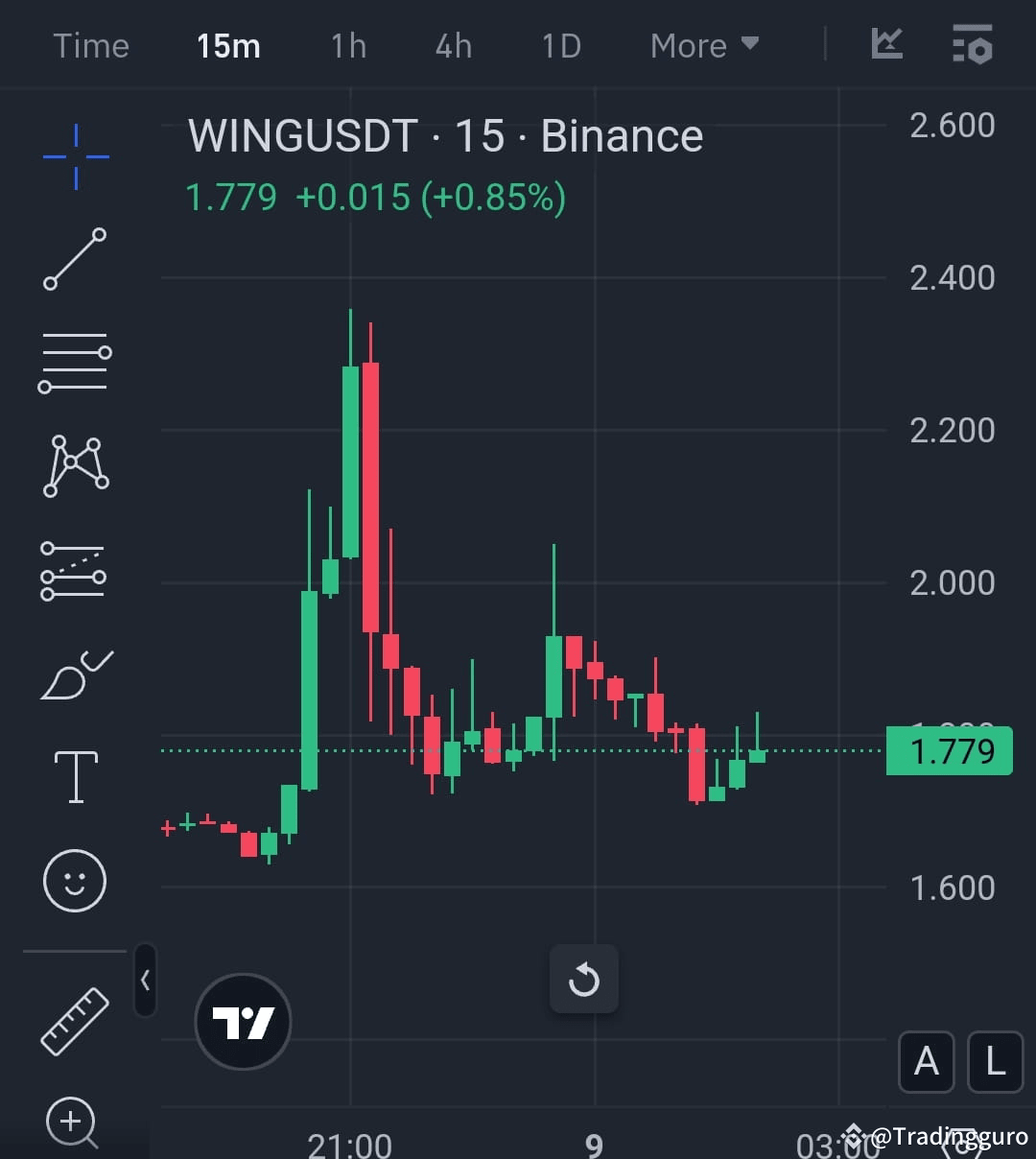
Task: Open the Fibonacci retracement tools
Action: point(76,363)
